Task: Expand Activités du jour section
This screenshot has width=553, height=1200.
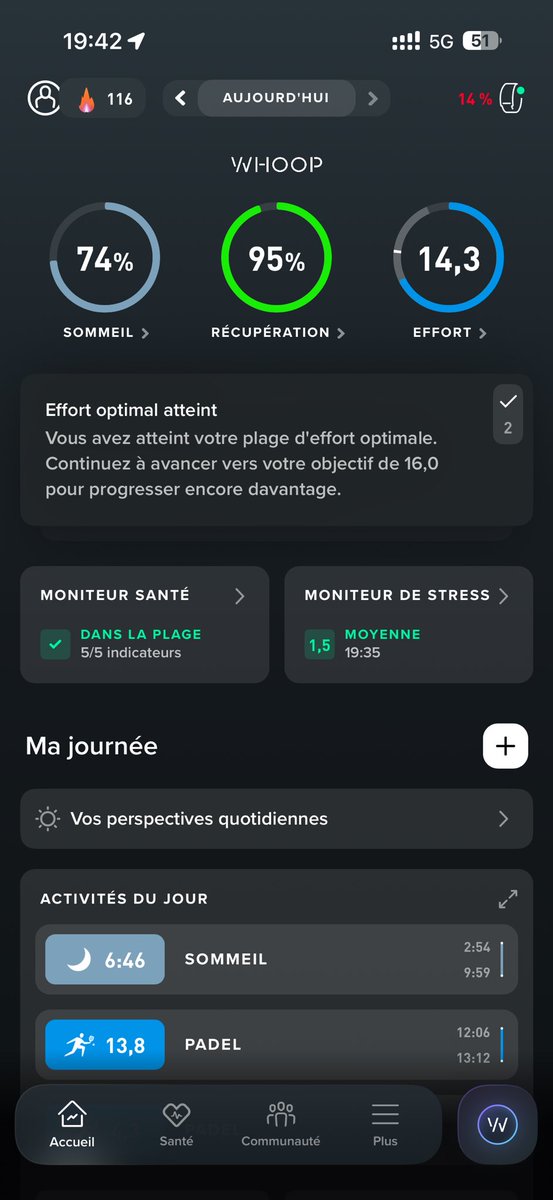Action: pyautogui.click(x=508, y=899)
